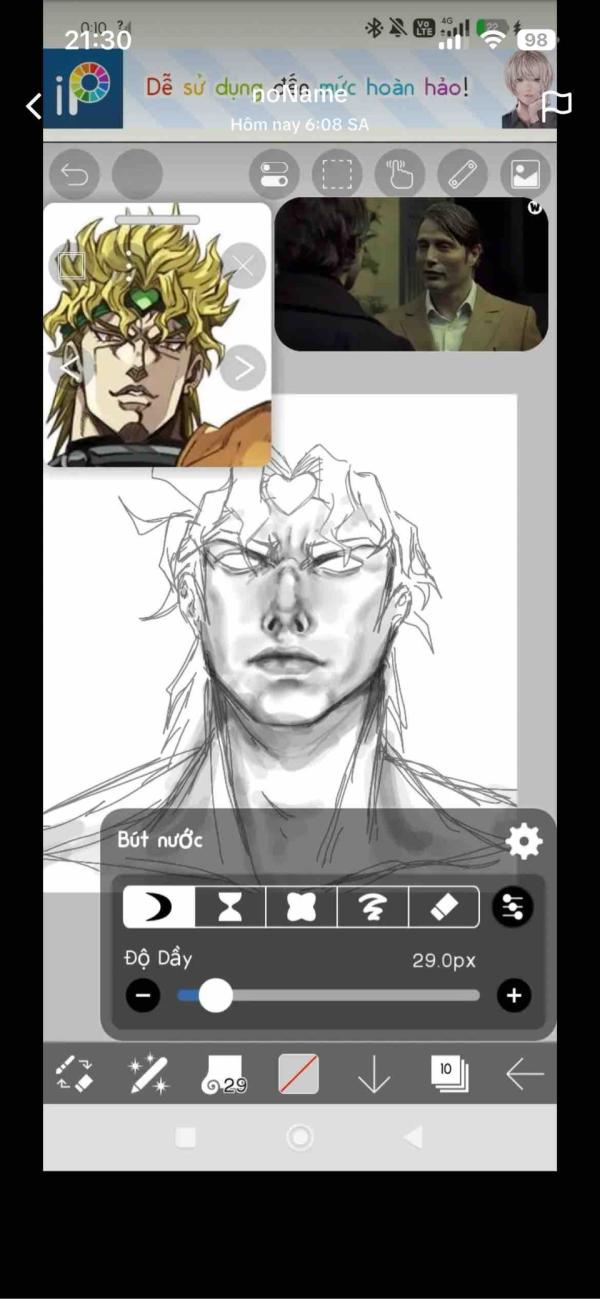The image size is (600, 1299).
Task: Undo the last stroke
Action: 74,175
